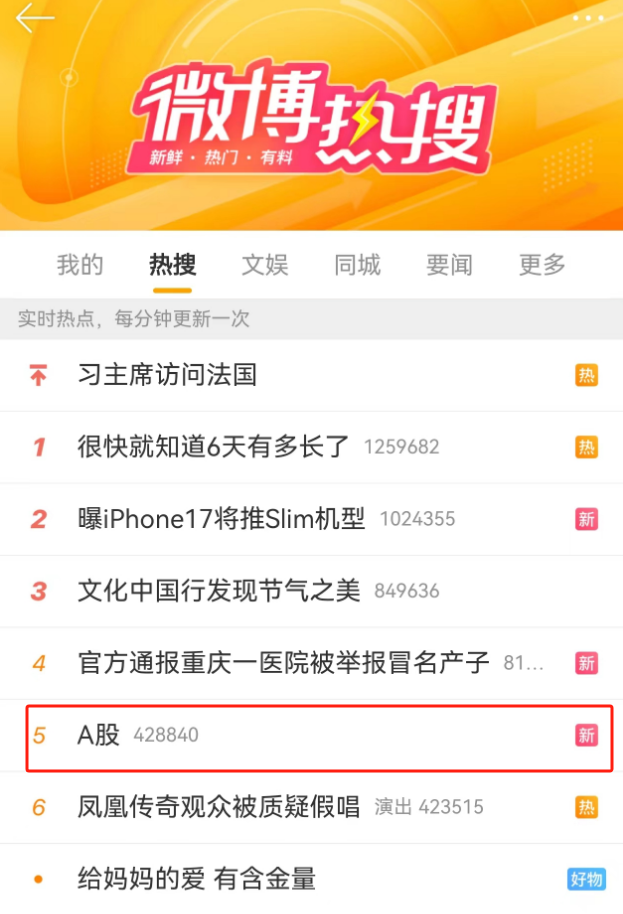623x914 pixels.
Task: Open promoted topic 给妈妈的爱 有含金量
Action: (x=196, y=879)
